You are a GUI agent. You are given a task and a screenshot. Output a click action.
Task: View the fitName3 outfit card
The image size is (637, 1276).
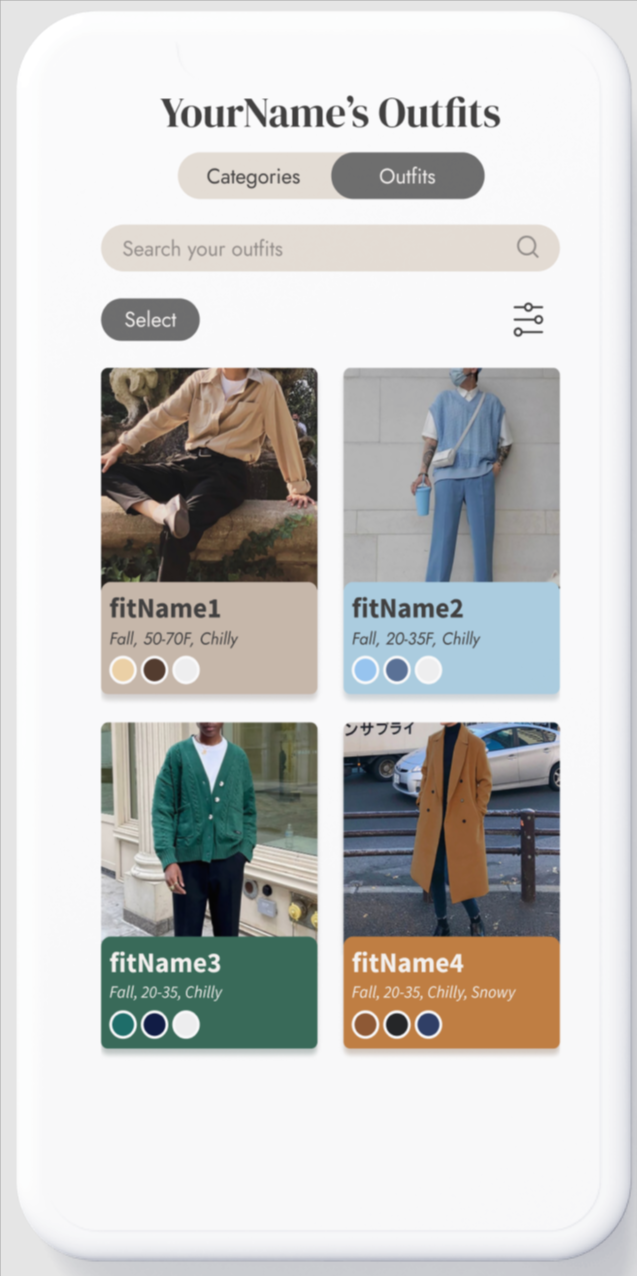click(209, 885)
